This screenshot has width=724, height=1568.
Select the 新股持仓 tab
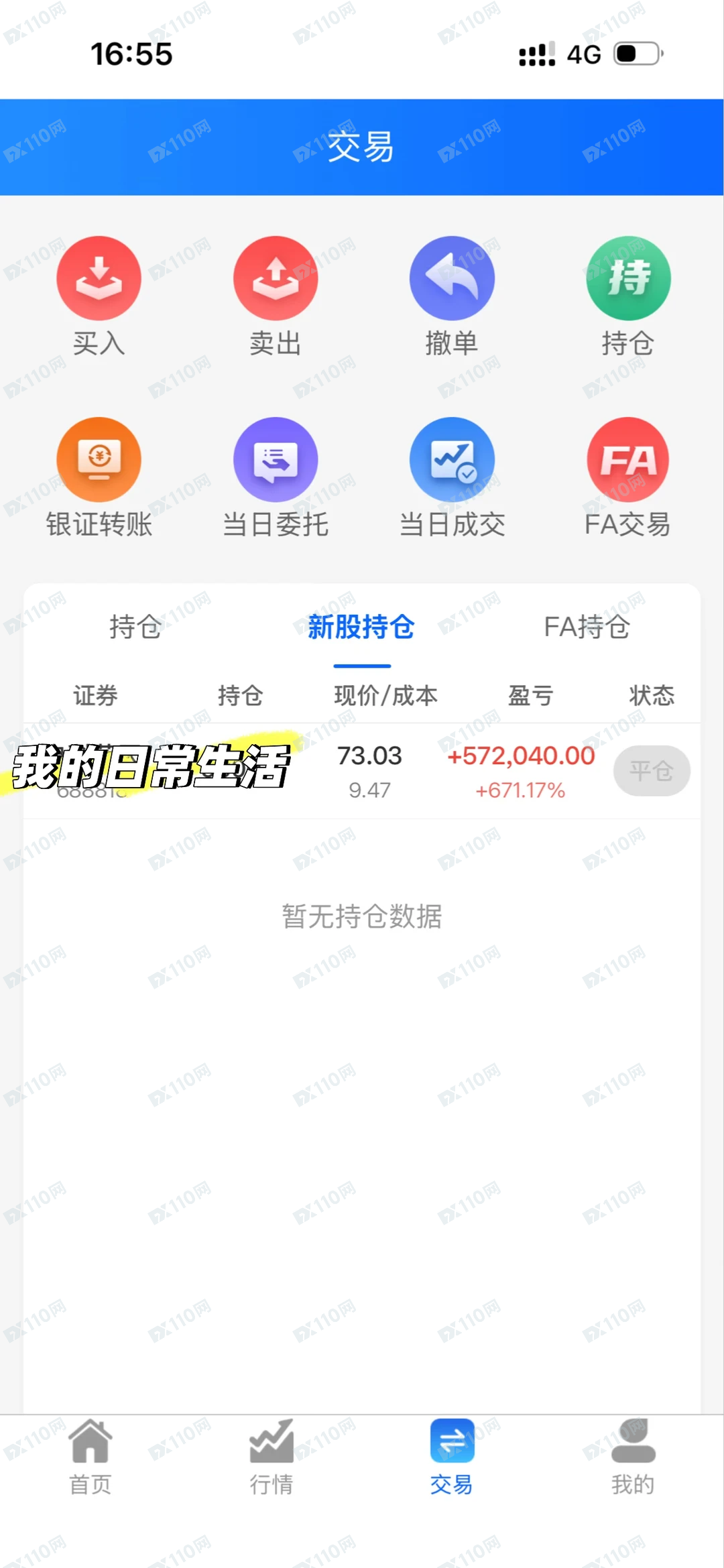pos(361,627)
